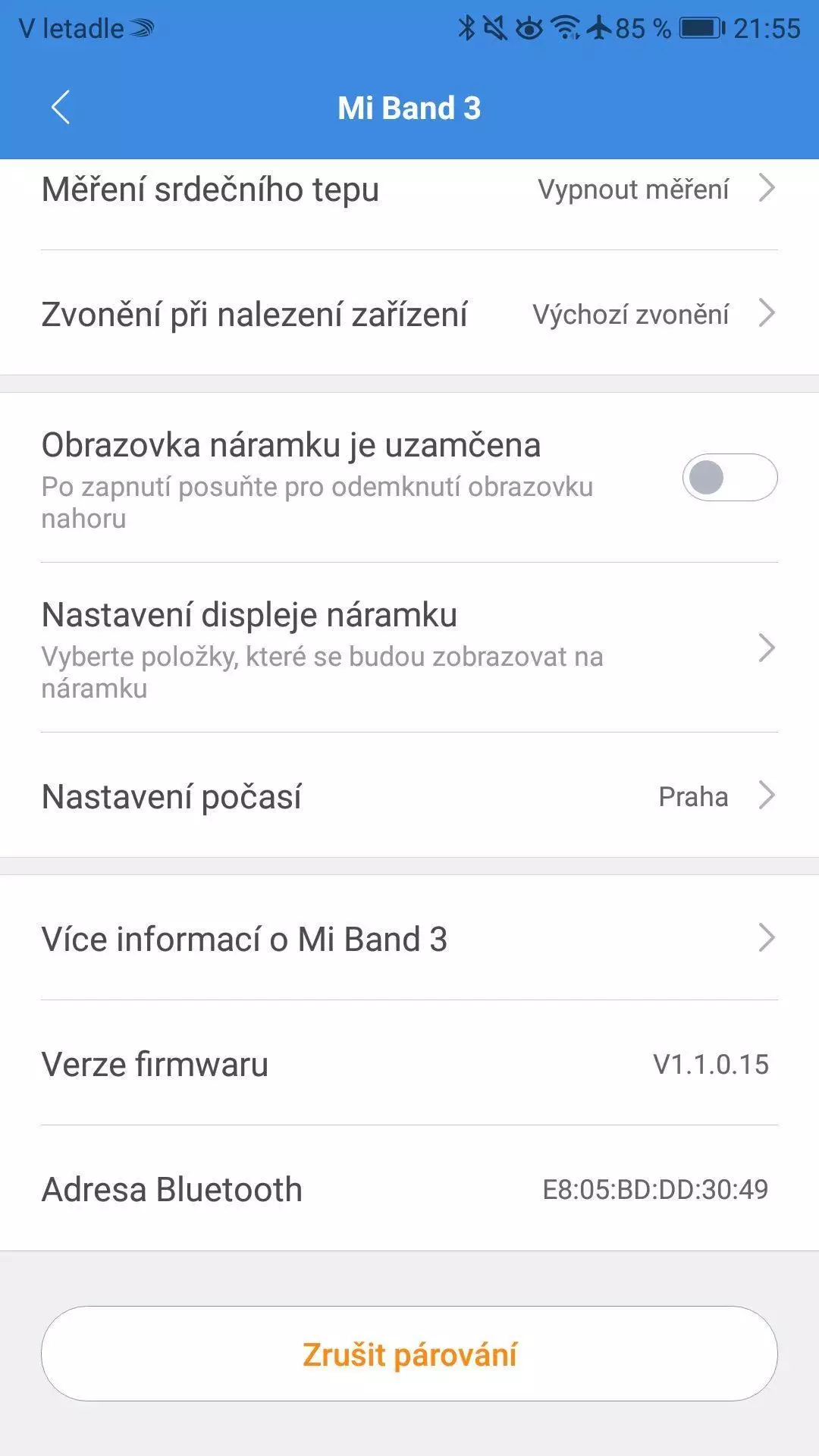The height and width of the screenshot is (1456, 819).
Task: Open Nastavení počasí row
Action: (x=409, y=795)
